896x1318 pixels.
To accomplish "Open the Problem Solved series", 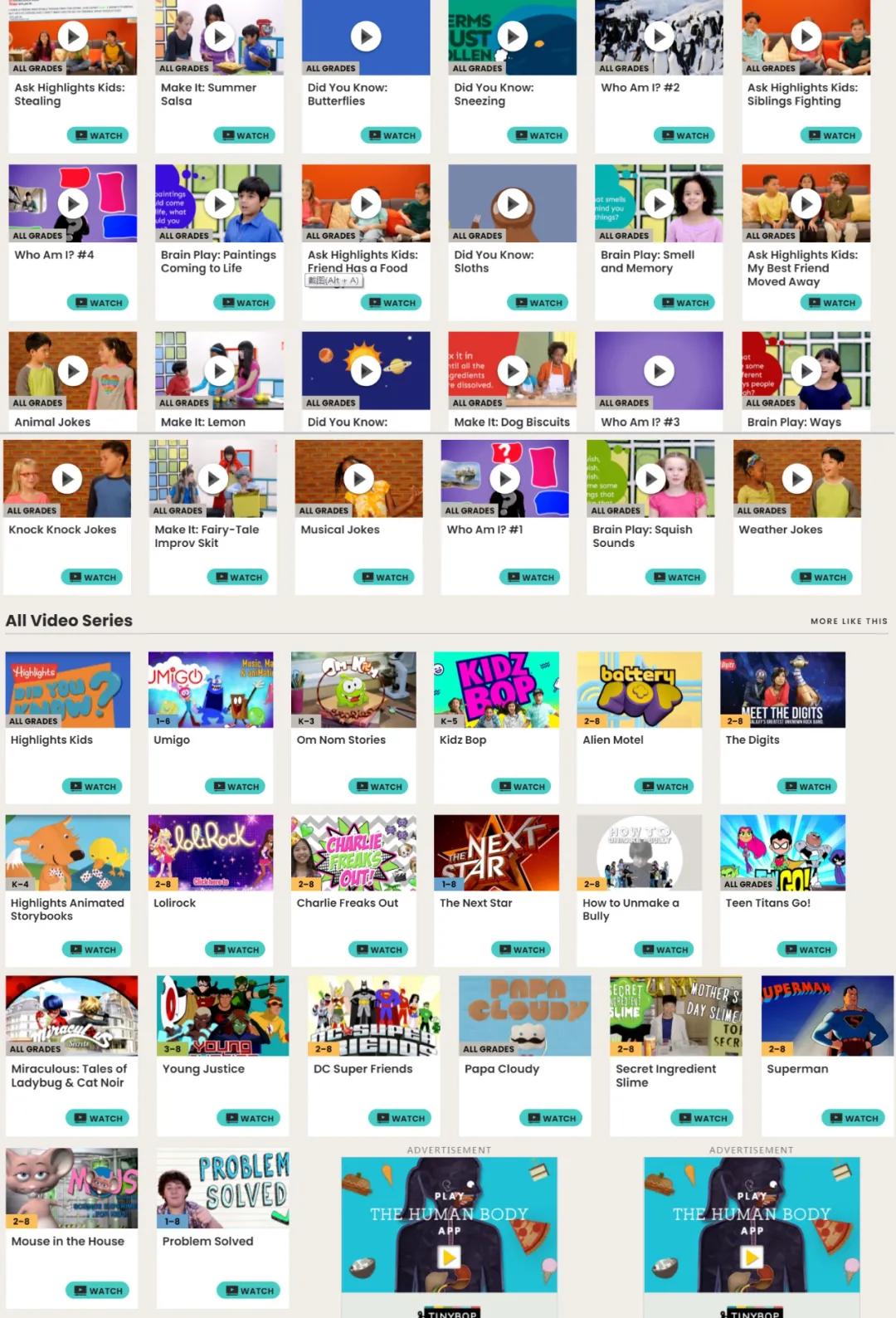I will tap(222, 1189).
